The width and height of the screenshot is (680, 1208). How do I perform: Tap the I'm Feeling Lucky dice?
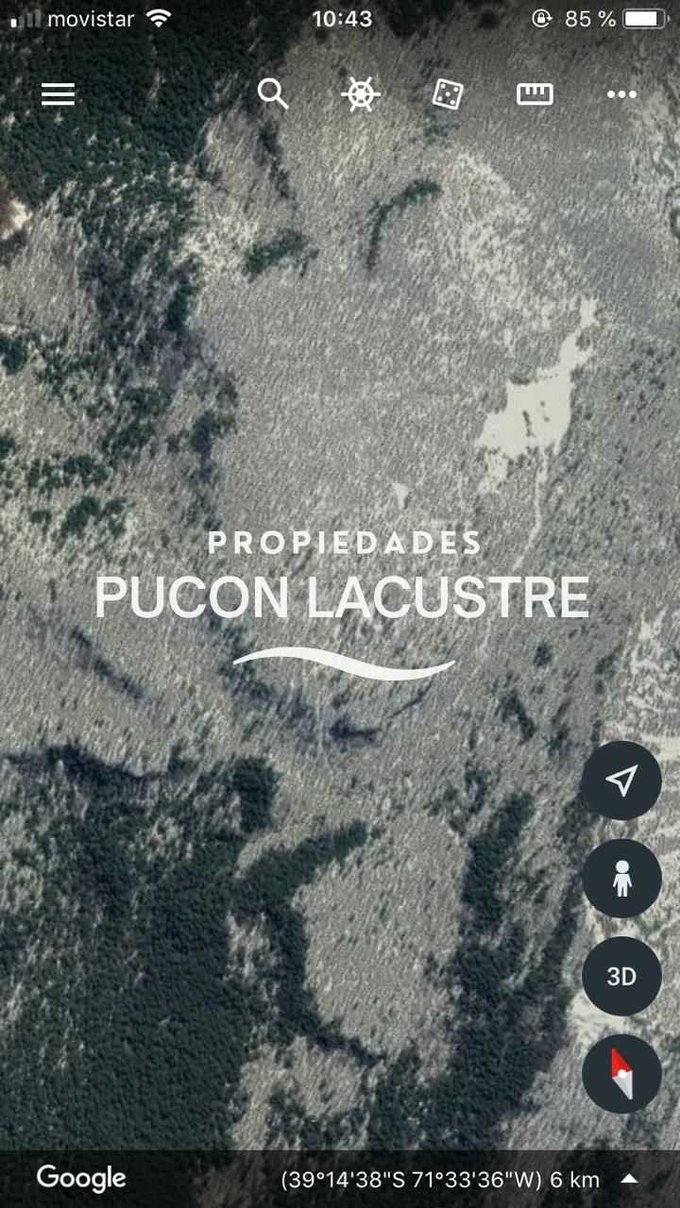pyautogui.click(x=447, y=94)
